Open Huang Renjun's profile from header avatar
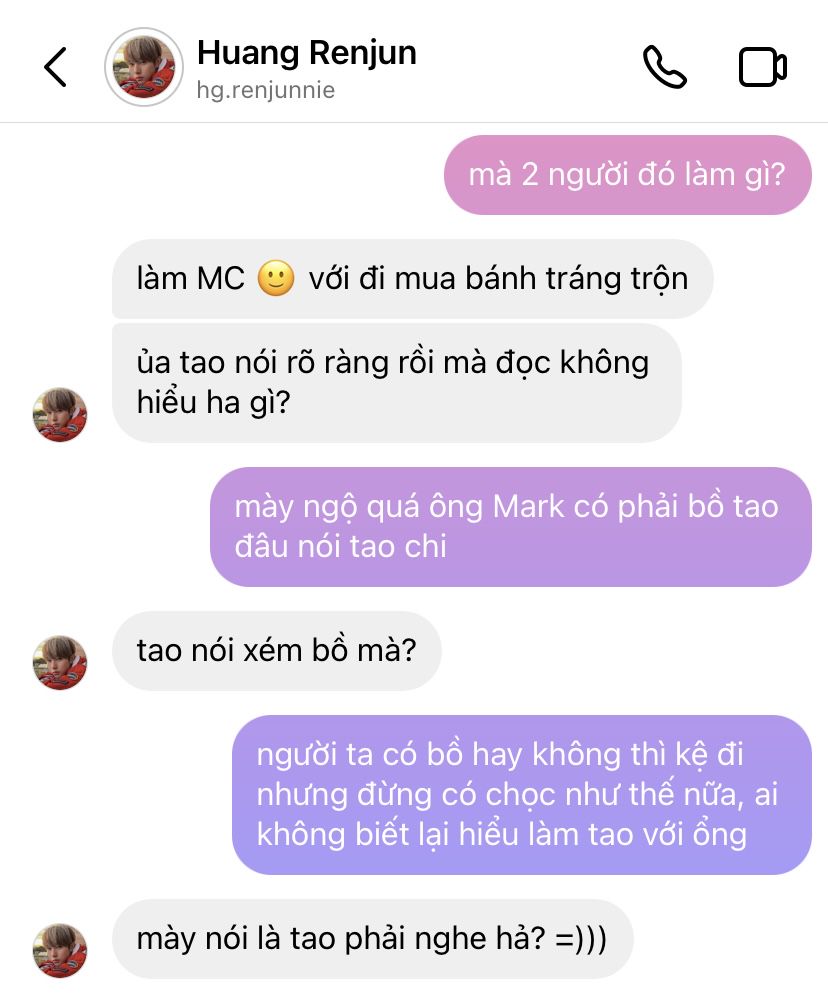828x994 pixels. pos(144,67)
